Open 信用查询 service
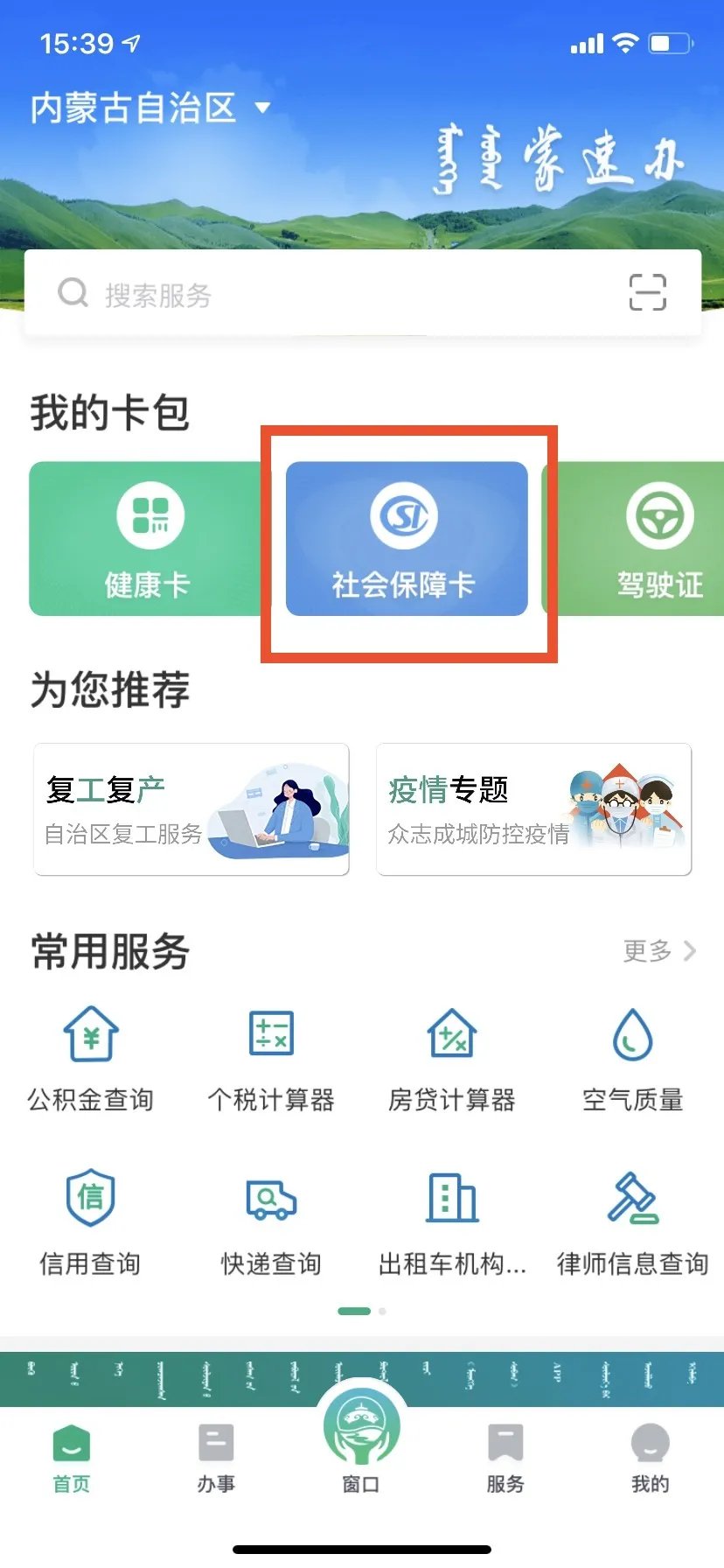724x1568 pixels. click(x=91, y=1222)
